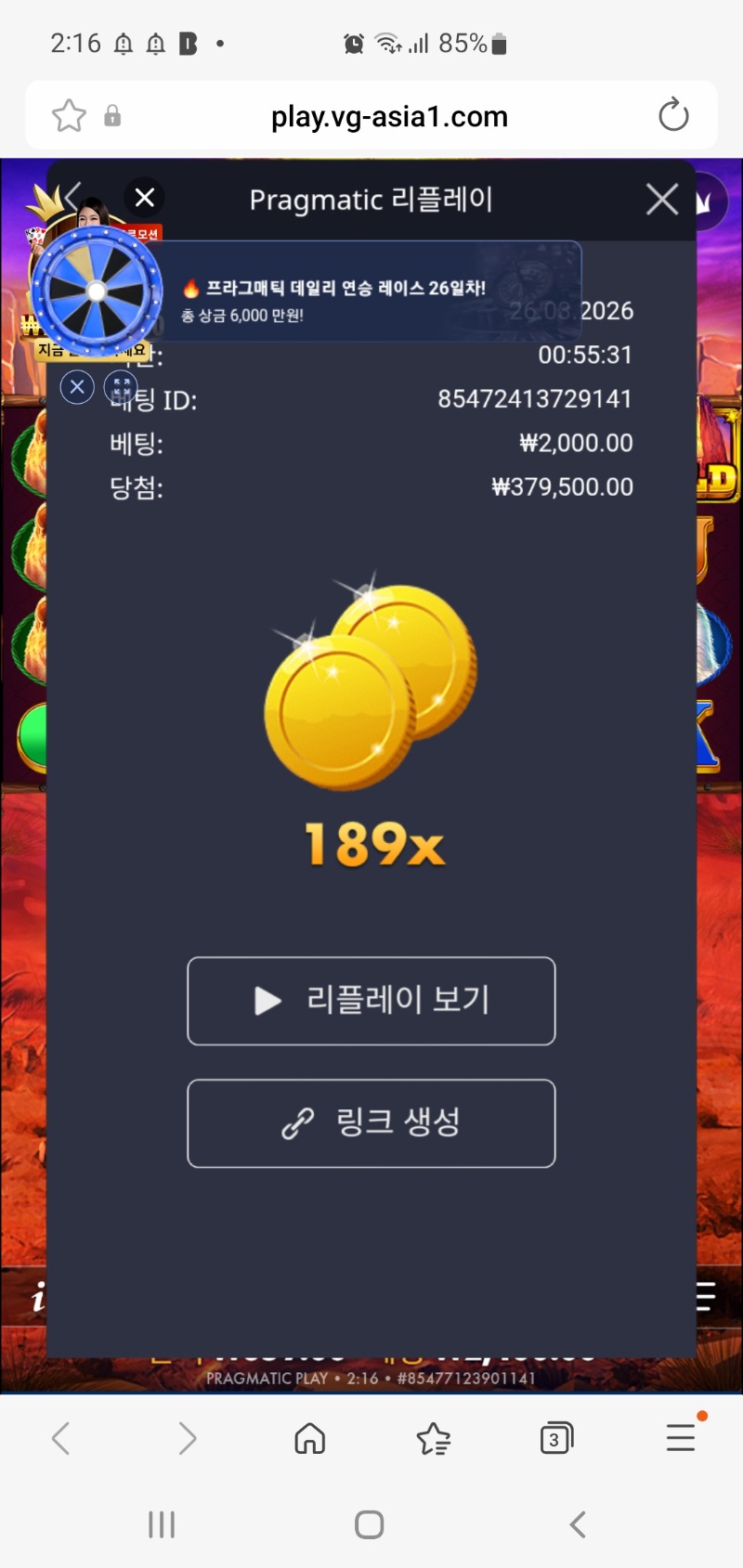Open the browser bookmarks list
The image size is (743, 1568).
click(x=433, y=1438)
